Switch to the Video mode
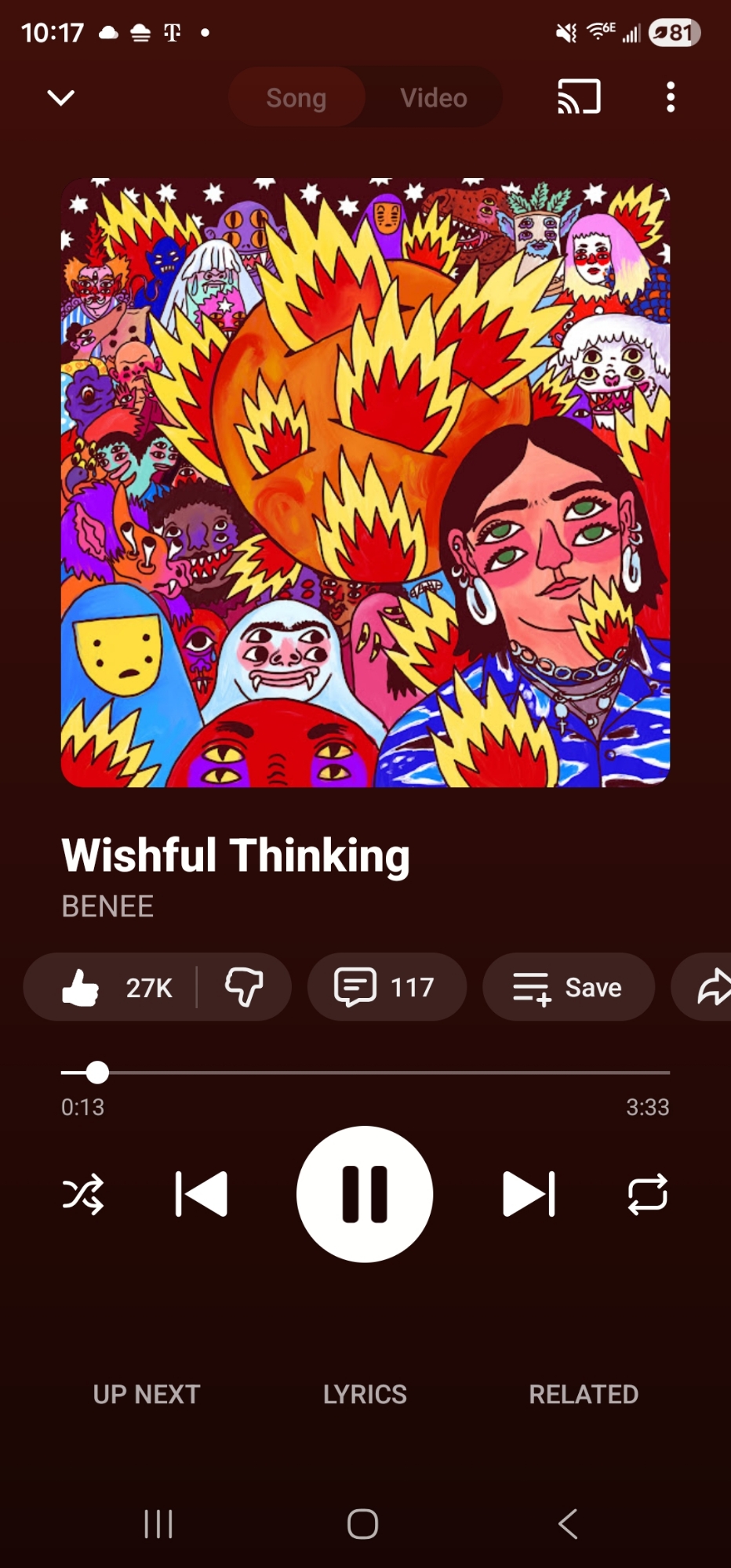Screen dimensions: 731x1568 [433, 97]
